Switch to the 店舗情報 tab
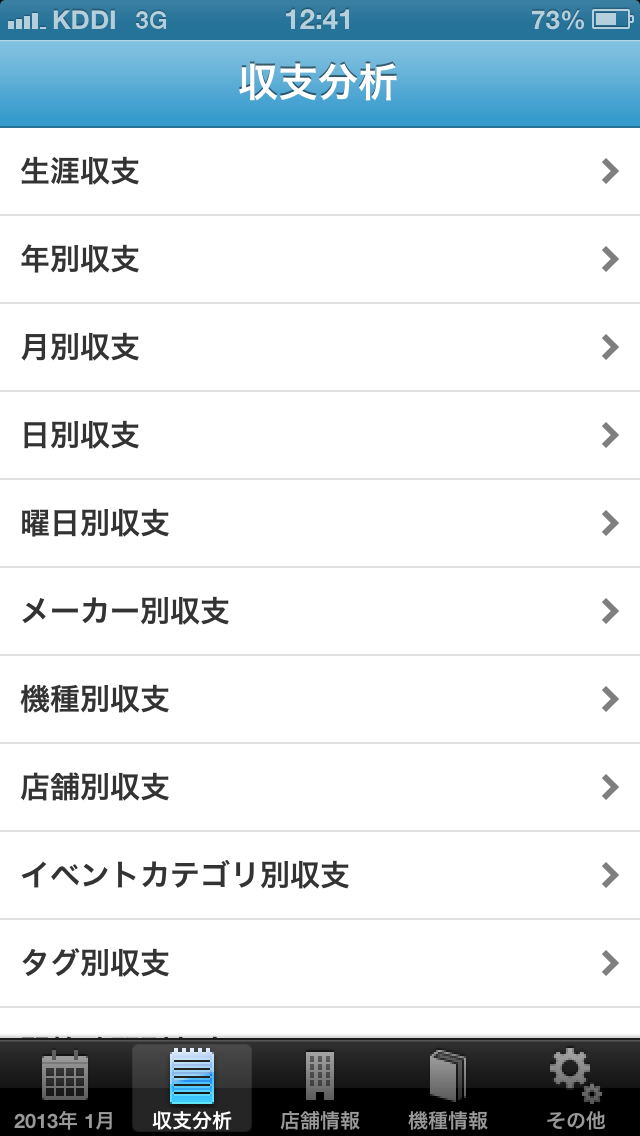Viewport: 640px width, 1136px height. coord(320,1090)
